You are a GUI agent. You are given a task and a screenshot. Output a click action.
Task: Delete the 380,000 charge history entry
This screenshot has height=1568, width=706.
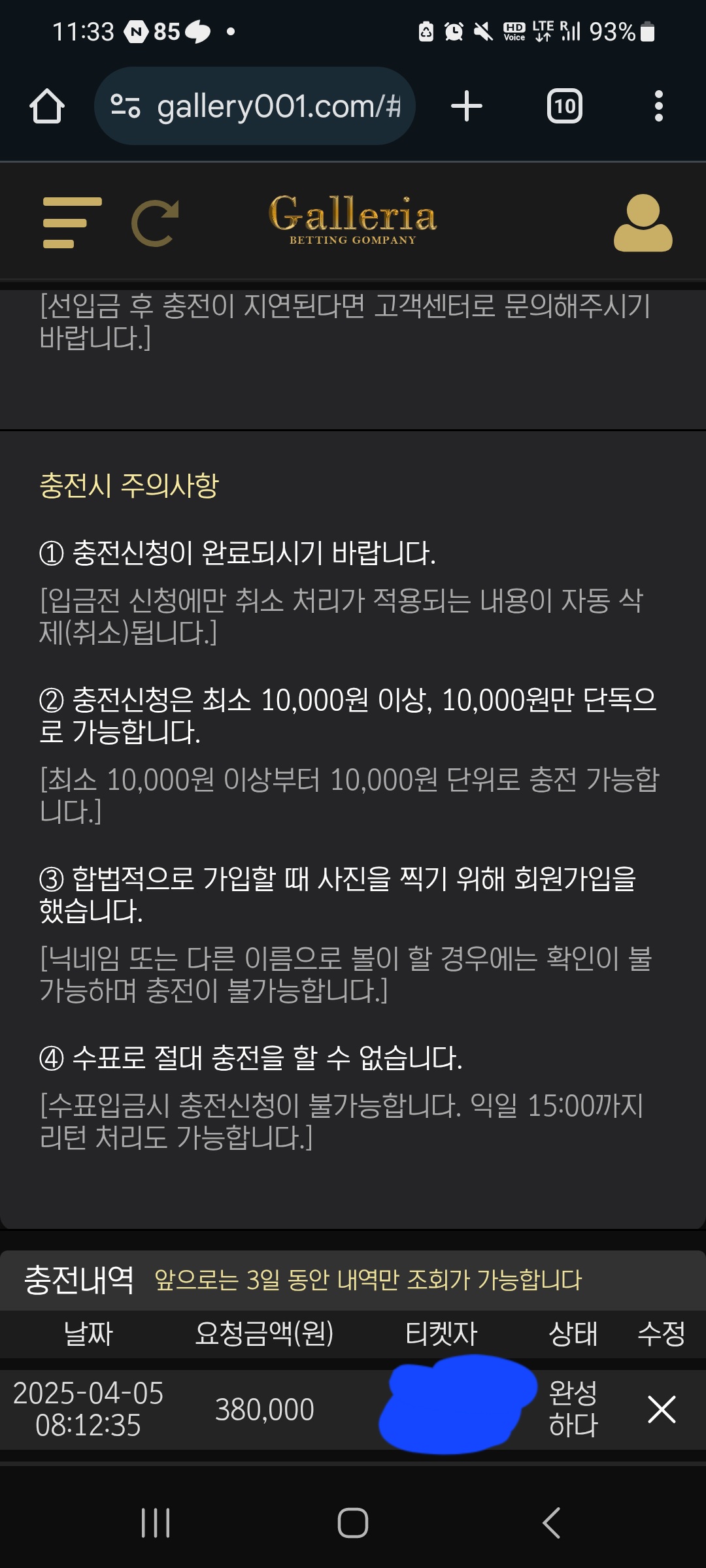pyautogui.click(x=662, y=1409)
